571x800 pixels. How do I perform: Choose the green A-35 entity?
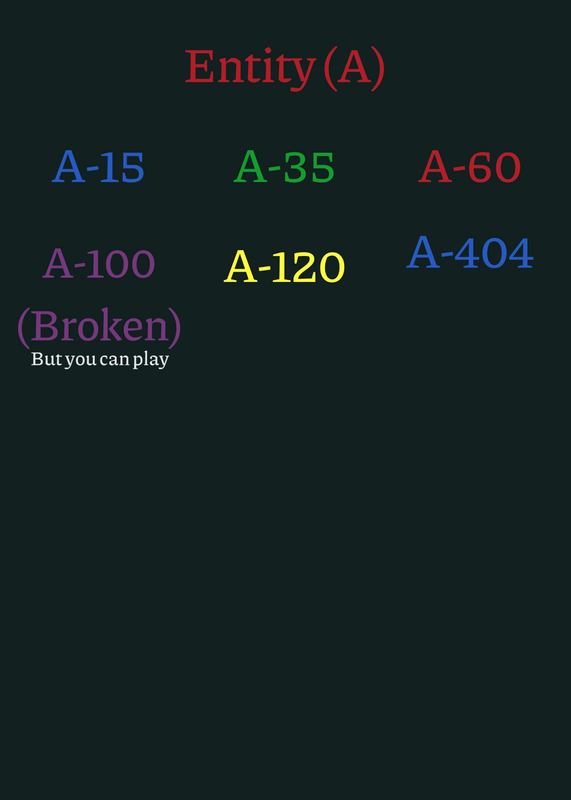point(284,167)
